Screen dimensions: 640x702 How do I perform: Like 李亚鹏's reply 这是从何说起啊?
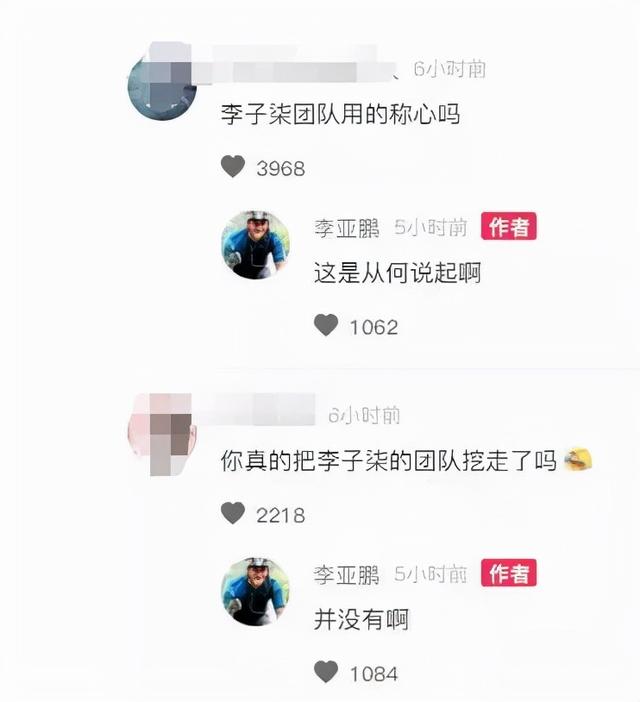(x=326, y=326)
